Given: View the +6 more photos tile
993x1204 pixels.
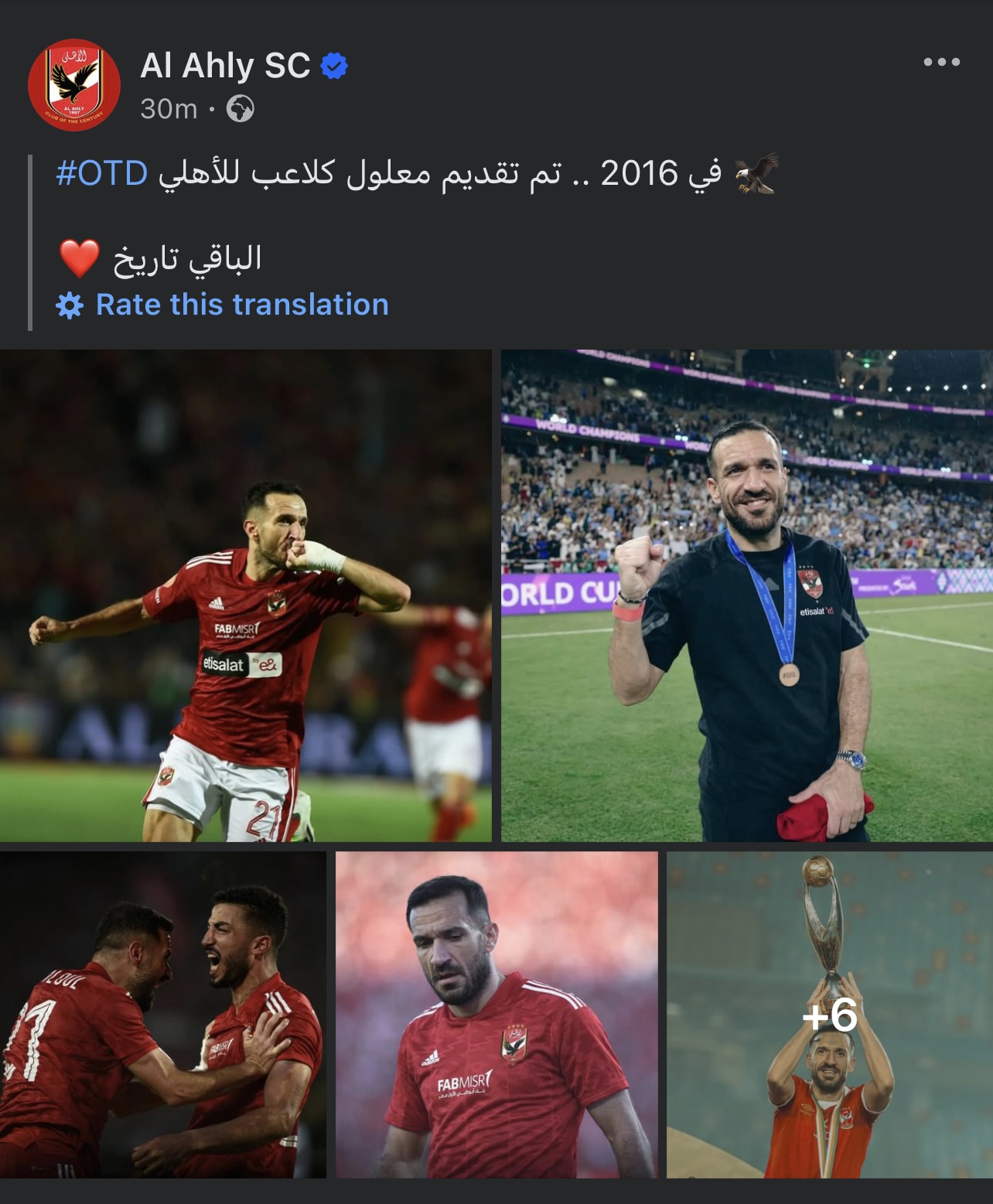Looking at the screenshot, I should 829,1015.
